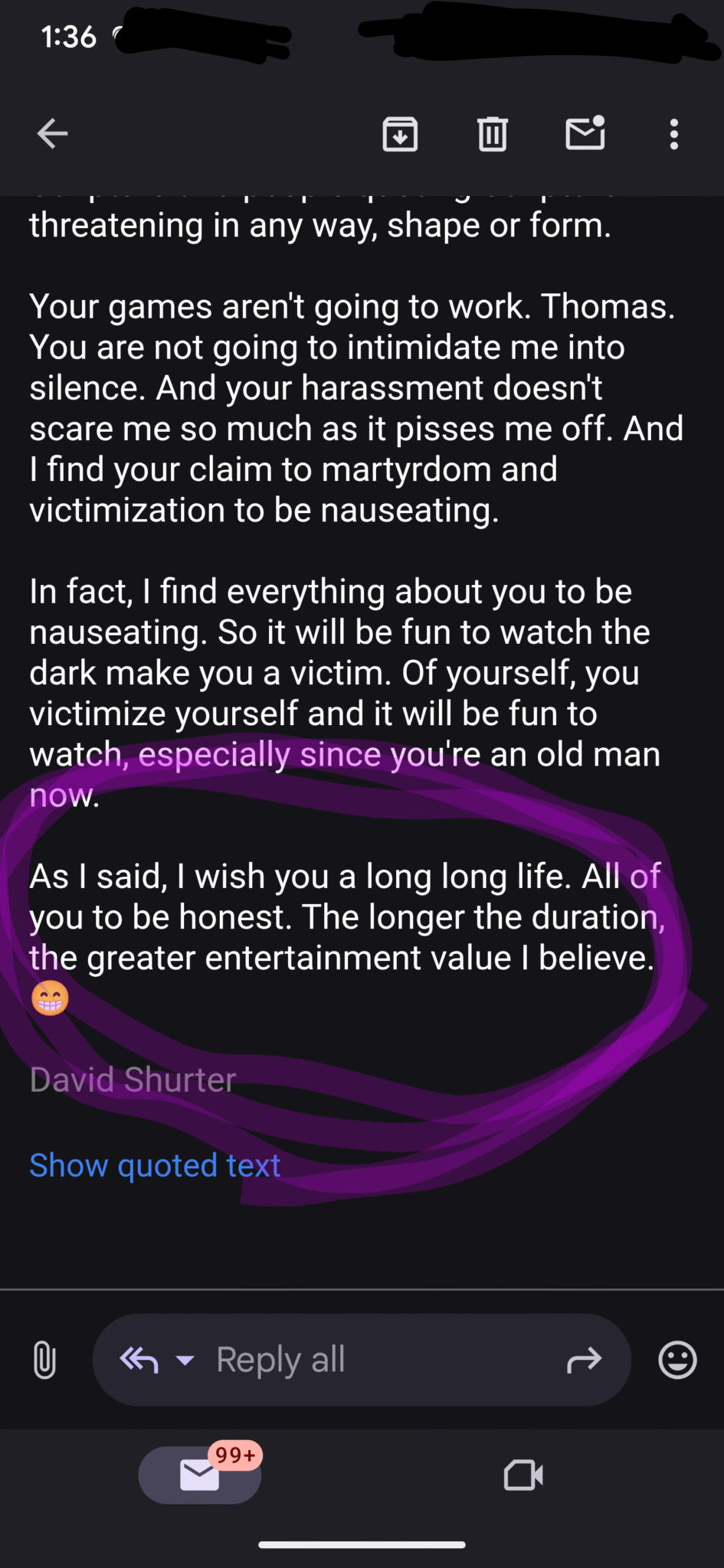The height and width of the screenshot is (1568, 724).
Task: Archive this email
Action: pos(400,133)
